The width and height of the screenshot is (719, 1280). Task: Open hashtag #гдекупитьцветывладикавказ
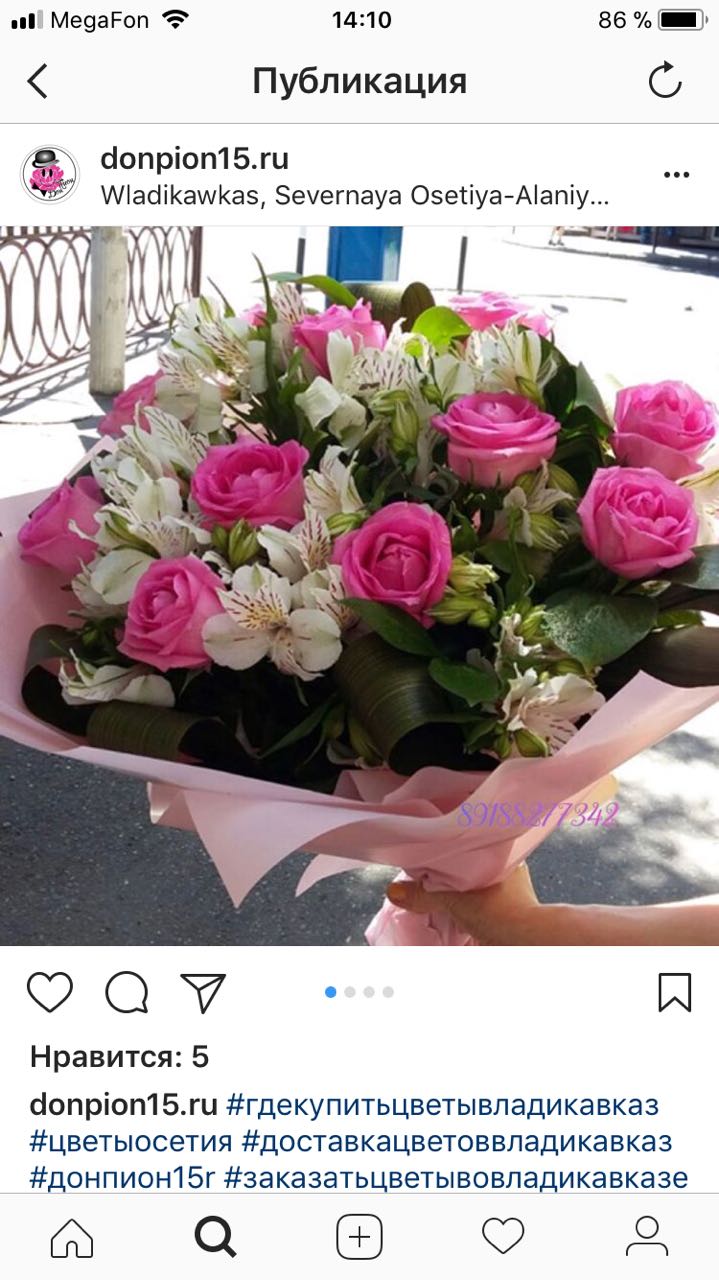pyautogui.click(x=443, y=1105)
